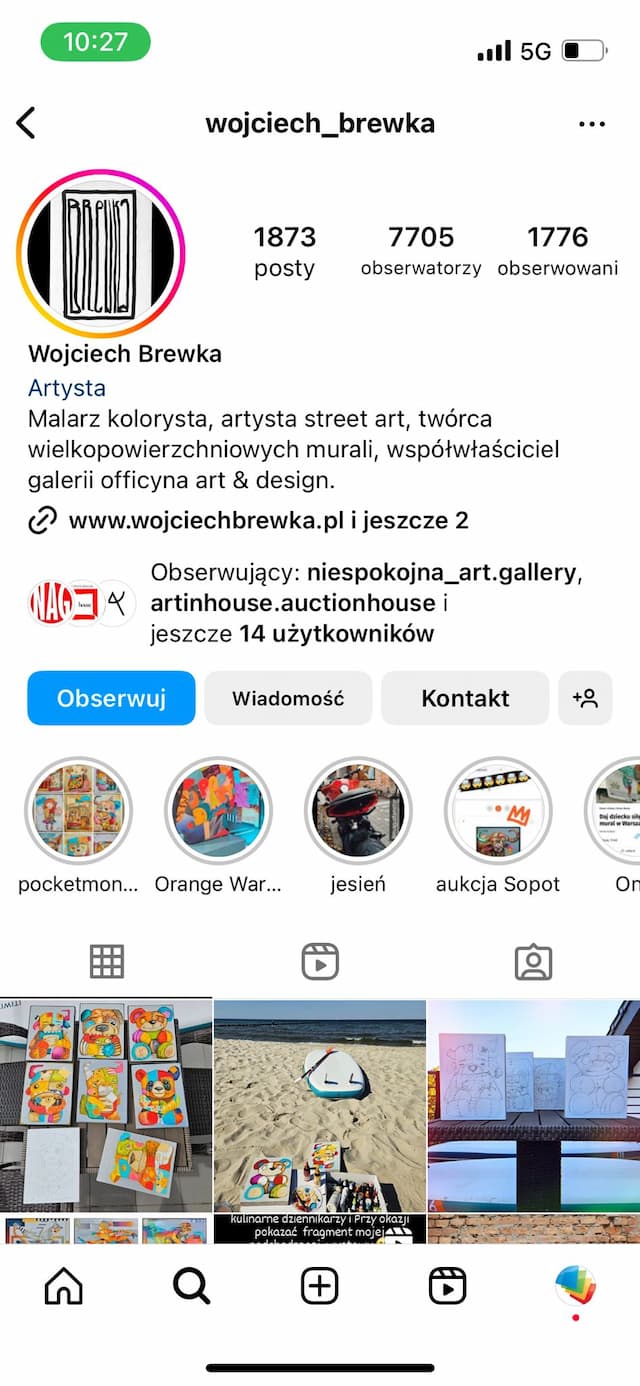This screenshot has width=640, height=1386.
Task: Send a message via Wiadomość
Action: coord(288,698)
